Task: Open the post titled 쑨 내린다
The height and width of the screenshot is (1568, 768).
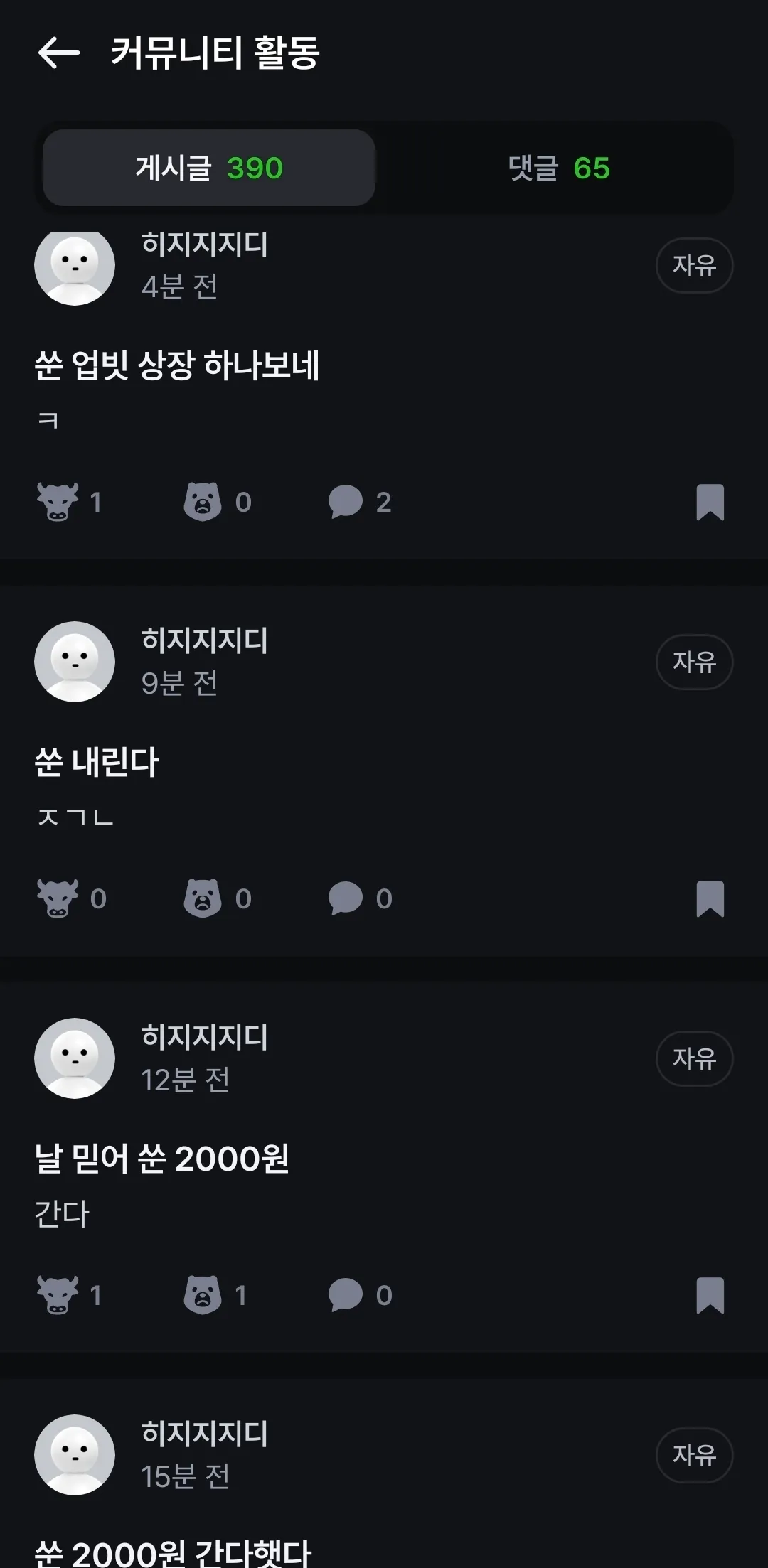Action: 97,762
